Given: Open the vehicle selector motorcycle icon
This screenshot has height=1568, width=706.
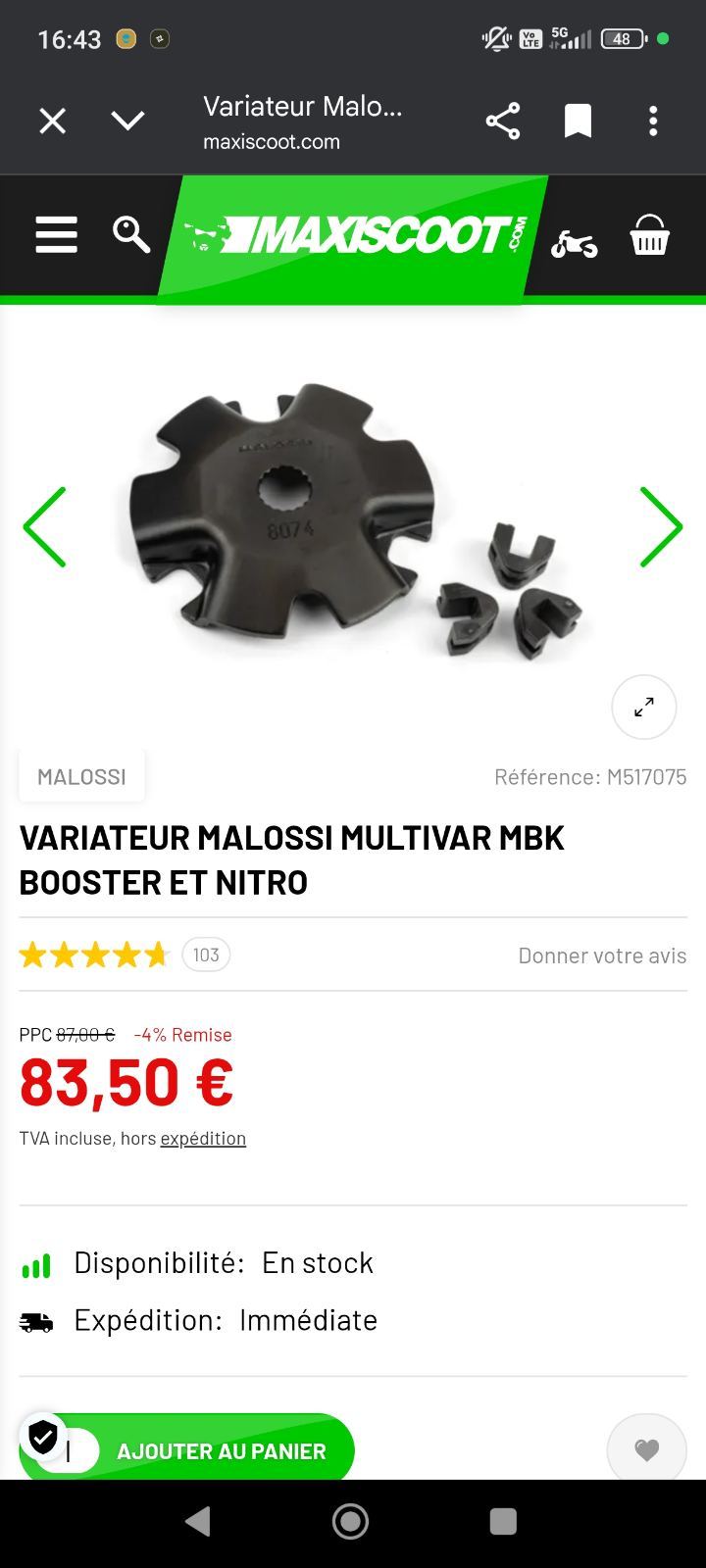Looking at the screenshot, I should [x=574, y=242].
